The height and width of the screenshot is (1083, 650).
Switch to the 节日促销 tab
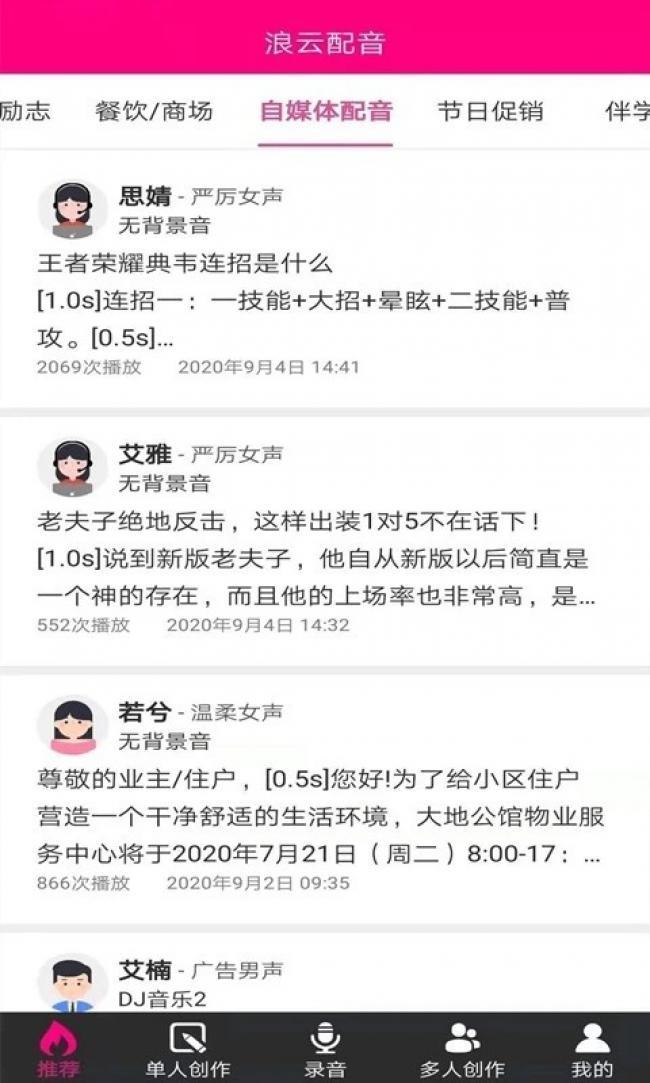[x=490, y=111]
